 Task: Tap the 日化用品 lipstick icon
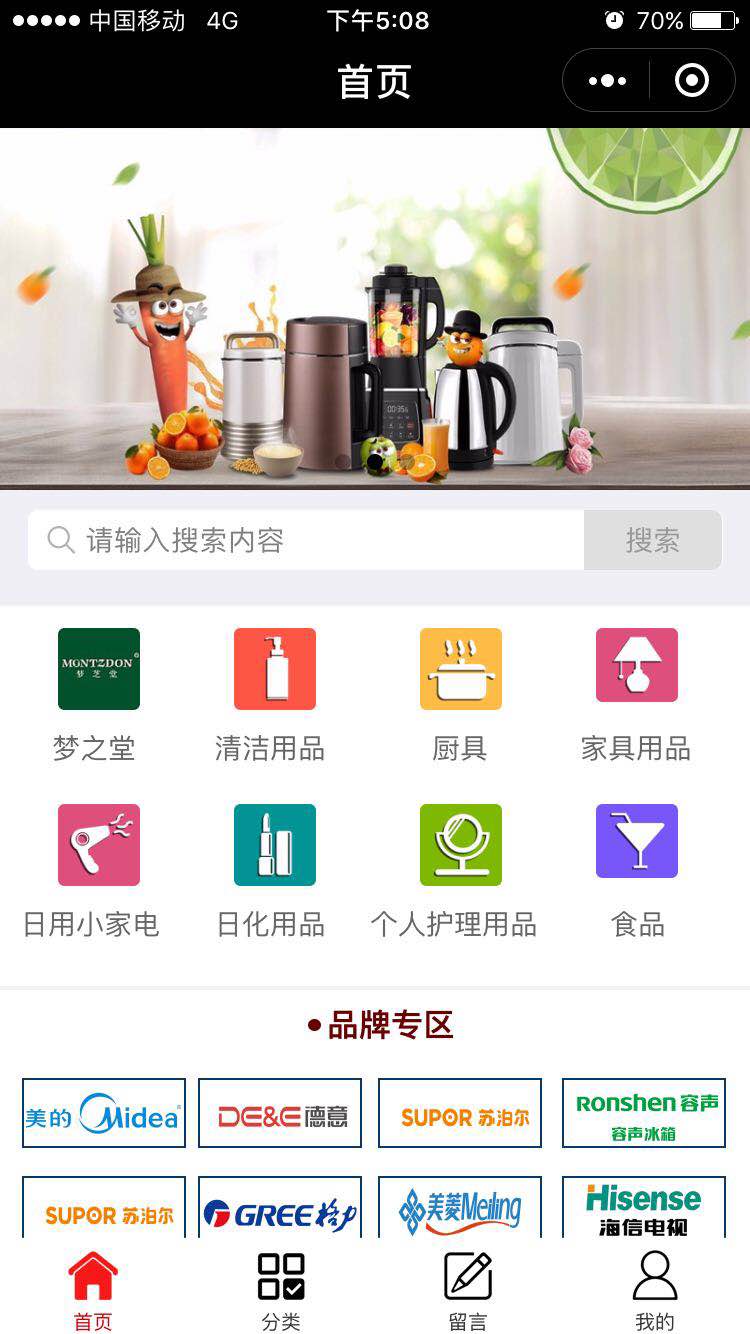(274, 844)
